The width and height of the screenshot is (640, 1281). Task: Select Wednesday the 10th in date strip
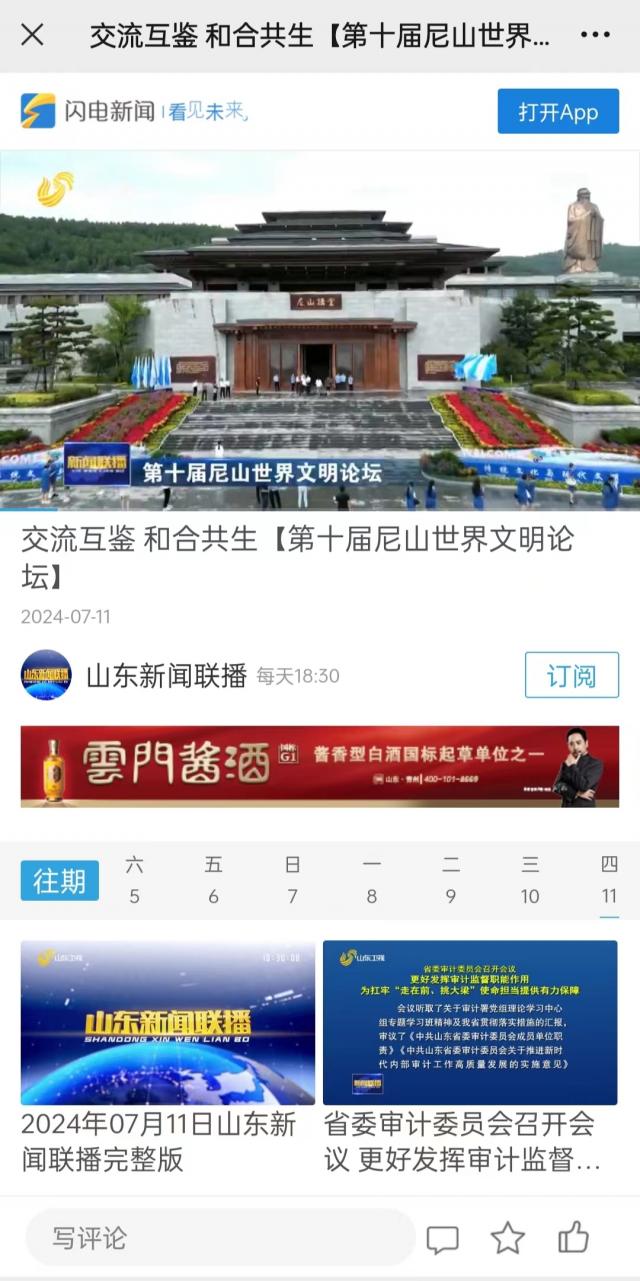[x=530, y=881]
